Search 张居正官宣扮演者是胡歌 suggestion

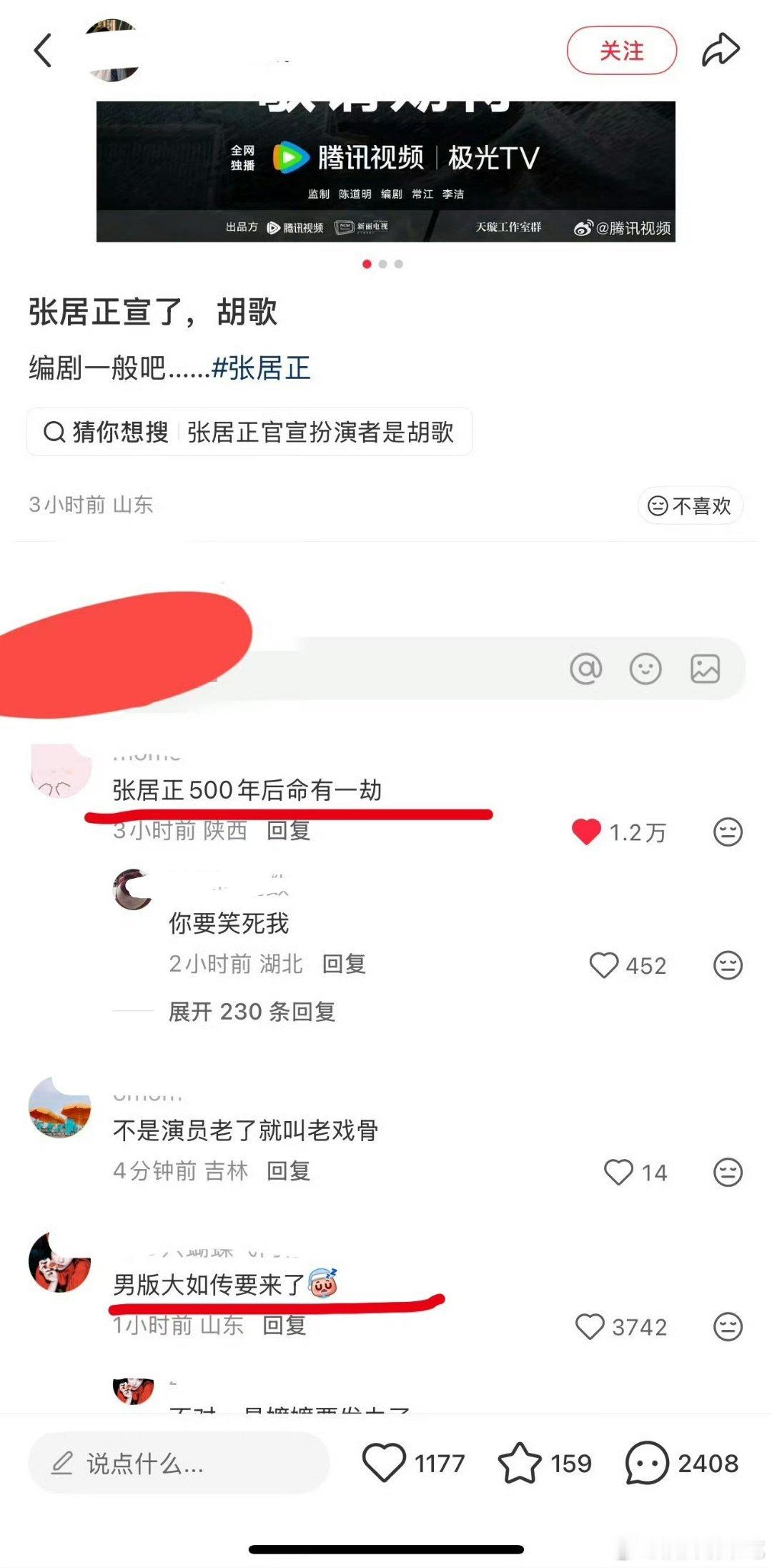(320, 432)
